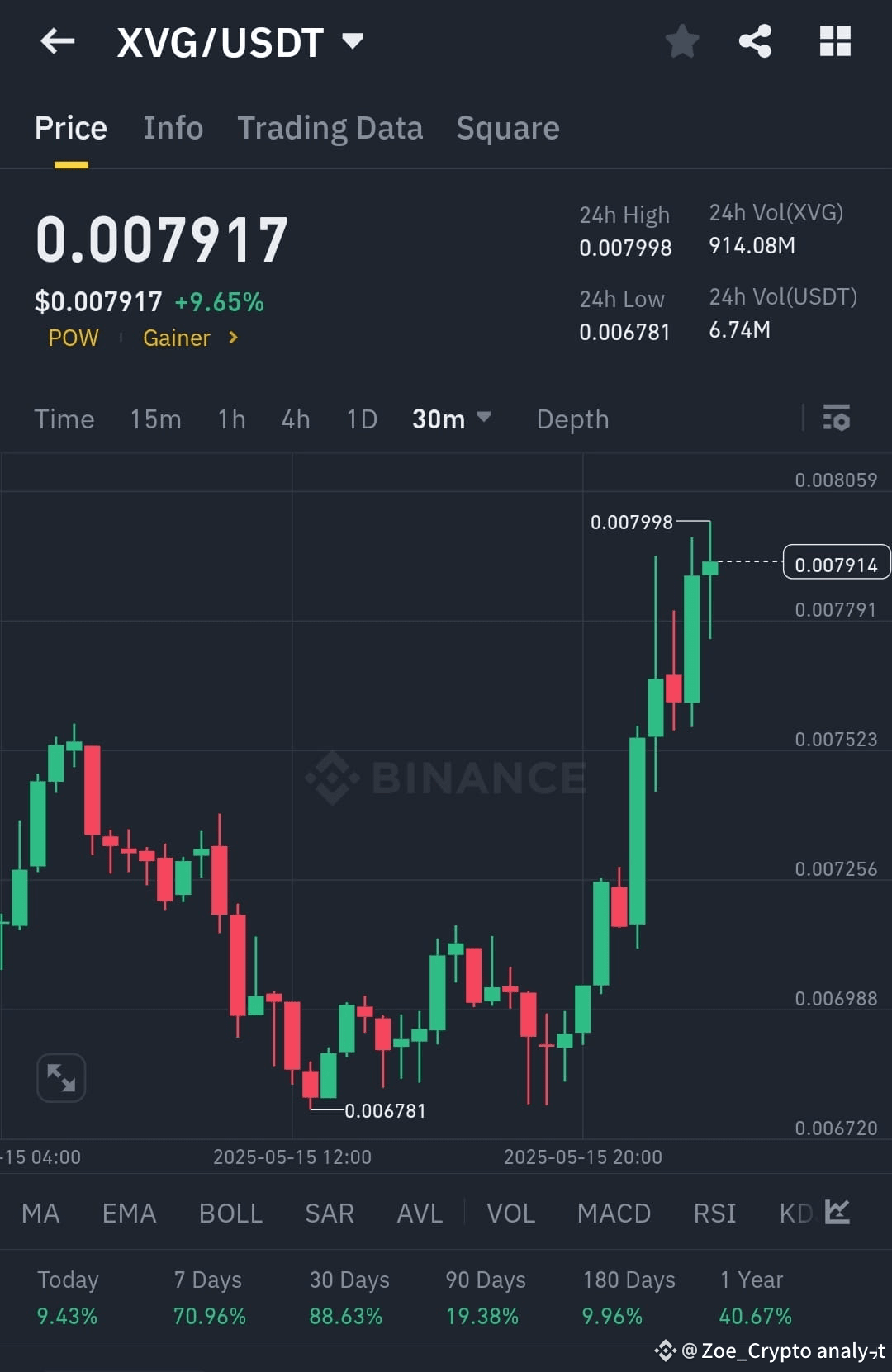Enable the MACD indicator
The image size is (892, 1372).
(614, 1214)
